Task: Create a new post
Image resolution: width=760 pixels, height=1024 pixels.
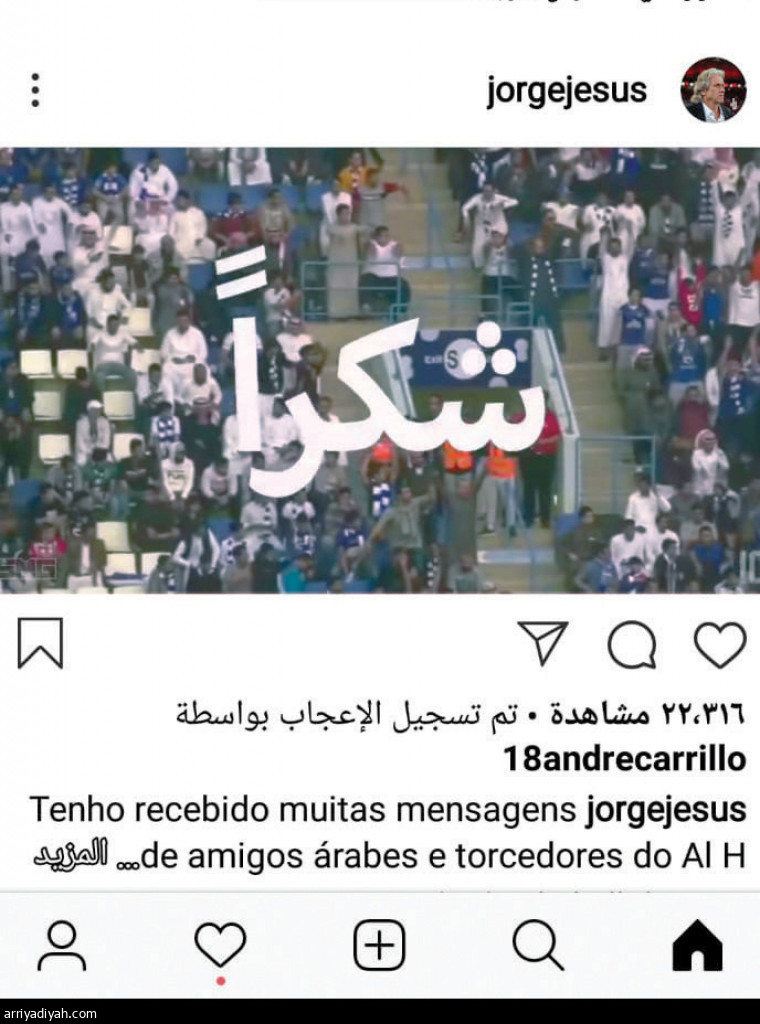Action: (379, 945)
